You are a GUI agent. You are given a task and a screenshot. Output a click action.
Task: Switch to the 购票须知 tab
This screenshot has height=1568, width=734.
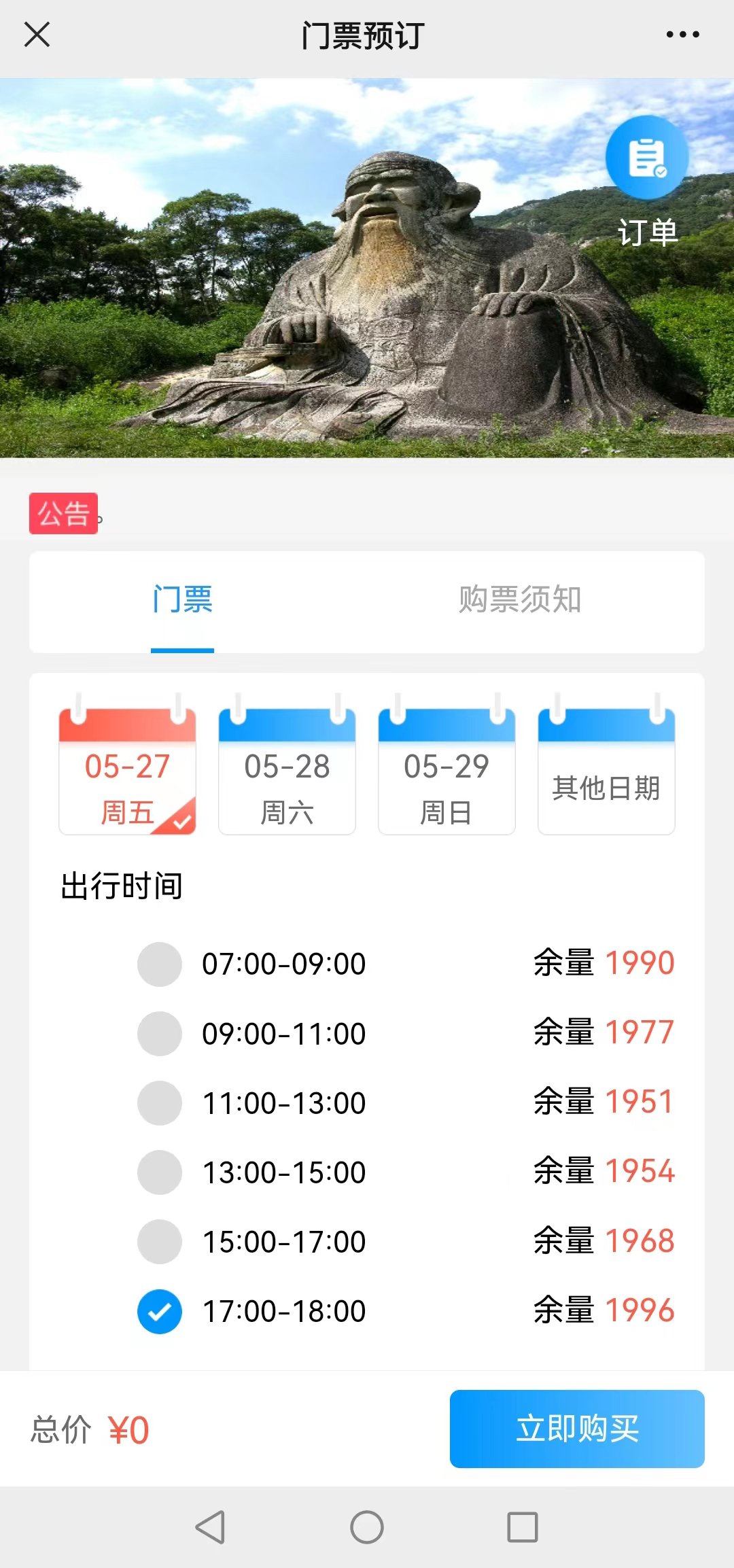point(519,600)
